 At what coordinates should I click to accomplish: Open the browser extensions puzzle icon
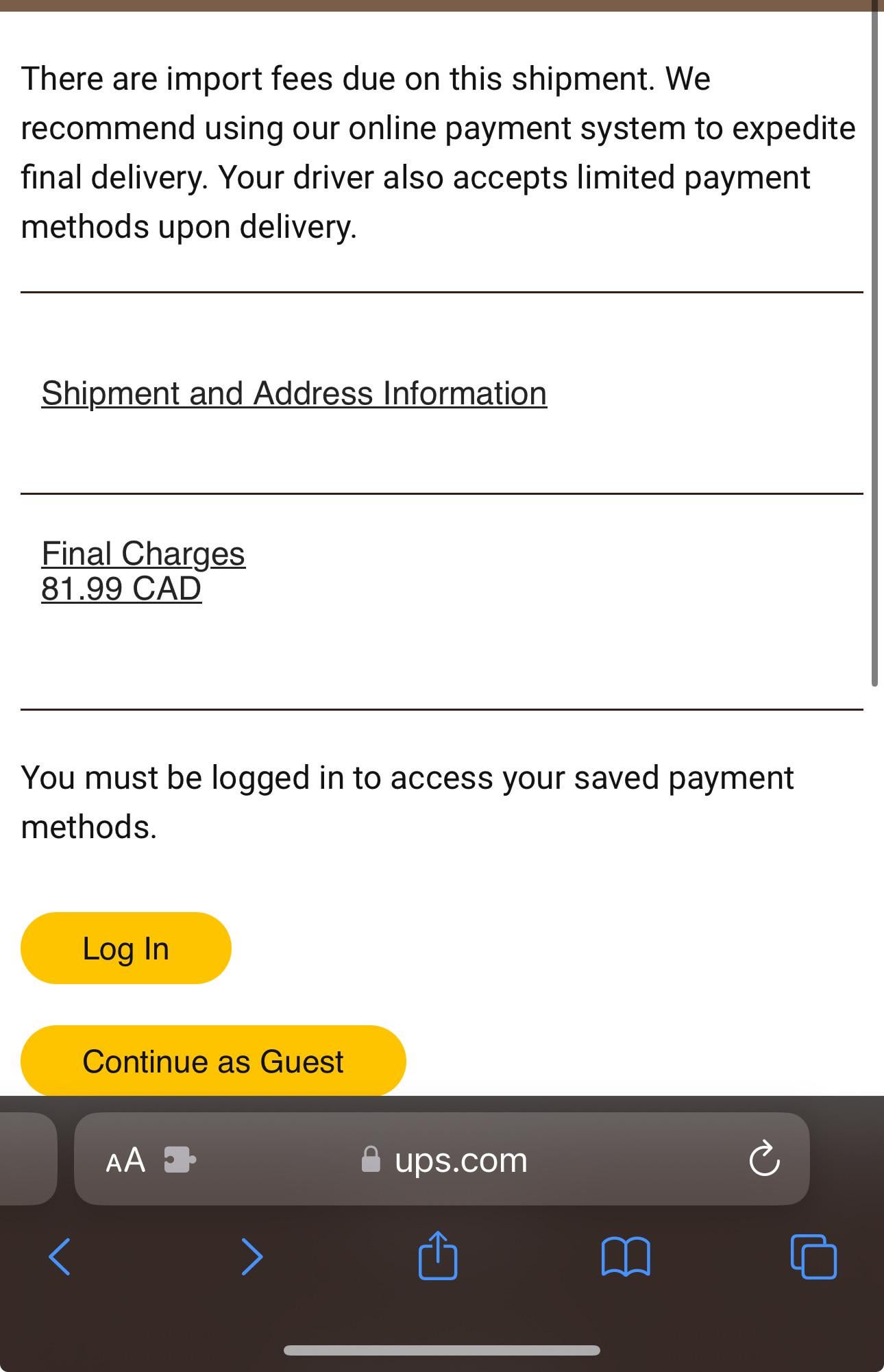click(x=180, y=1160)
